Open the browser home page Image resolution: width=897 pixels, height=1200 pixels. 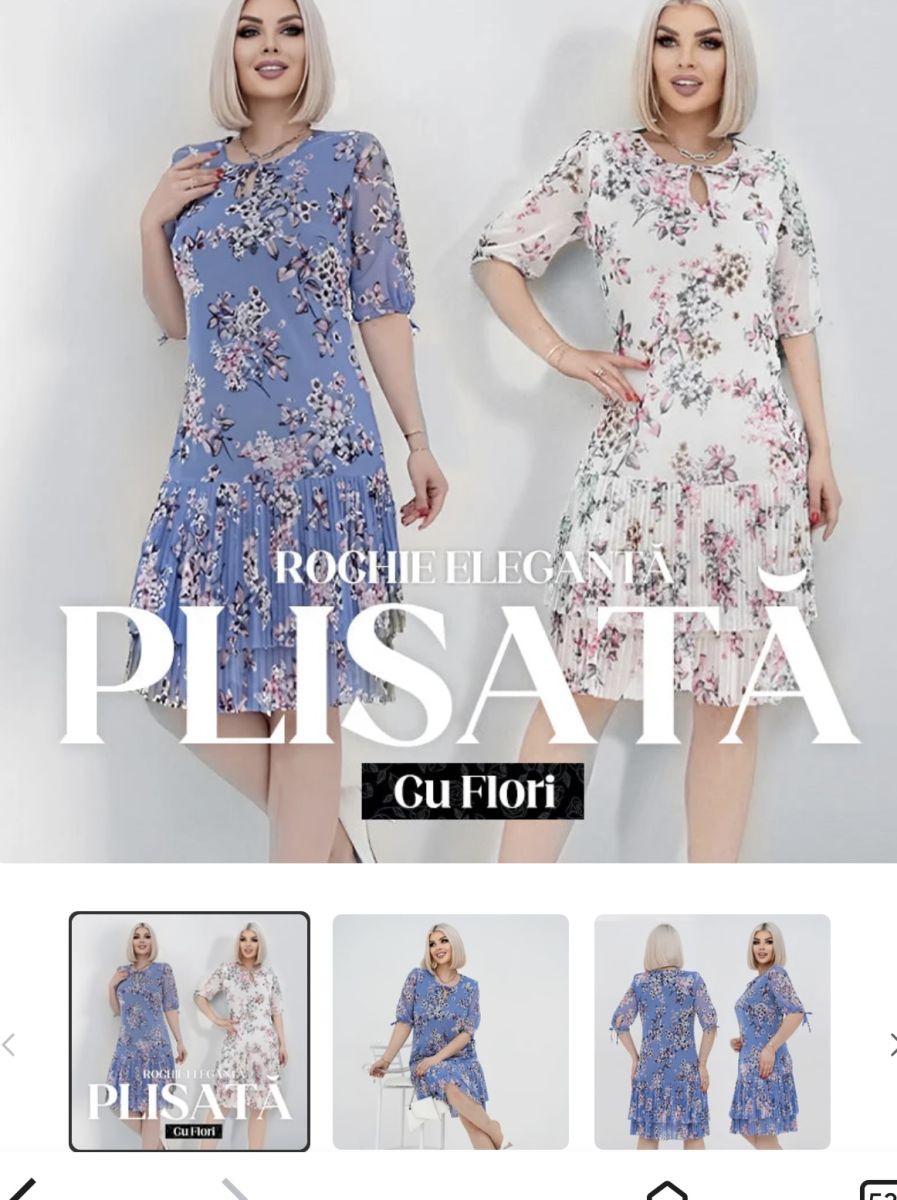pos(667,1191)
